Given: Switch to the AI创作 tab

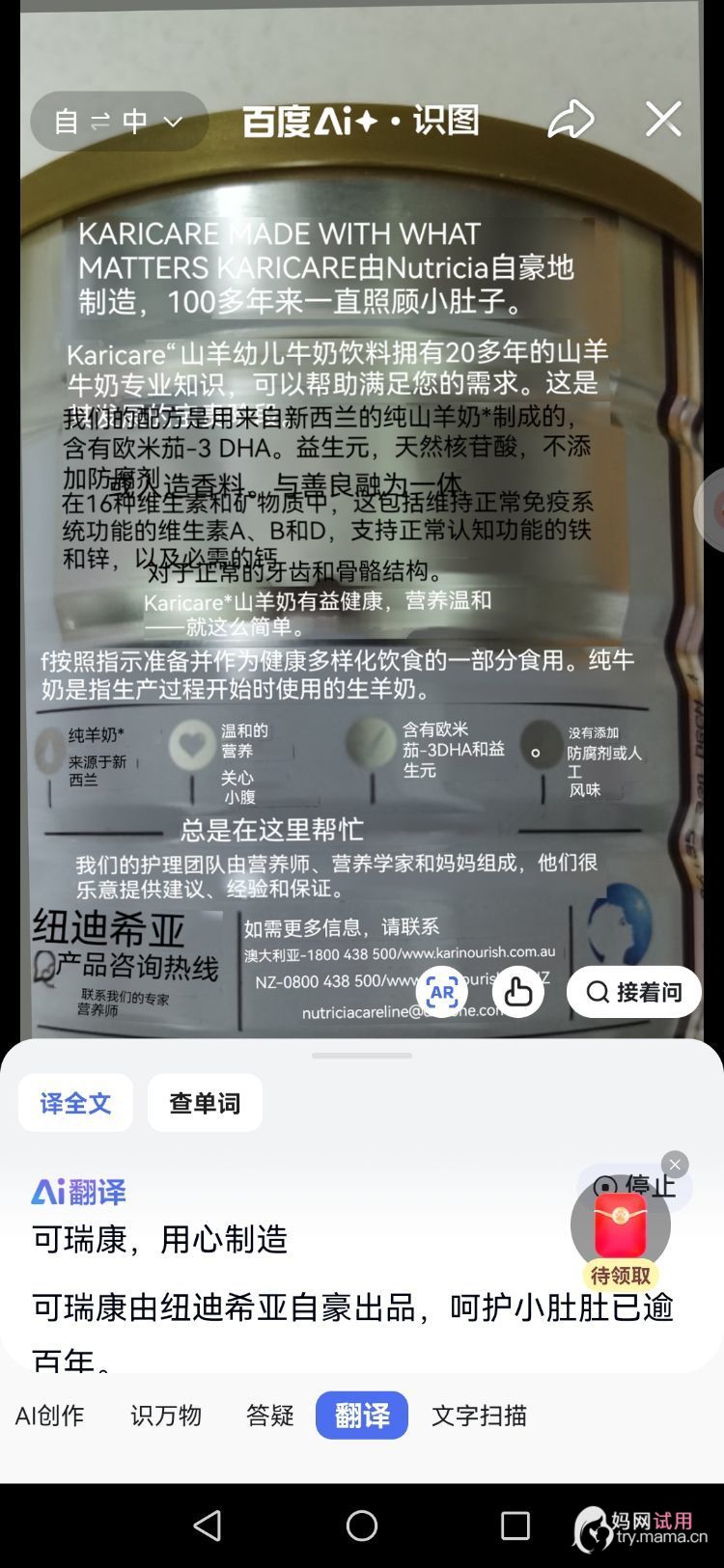Looking at the screenshot, I should click(49, 1416).
